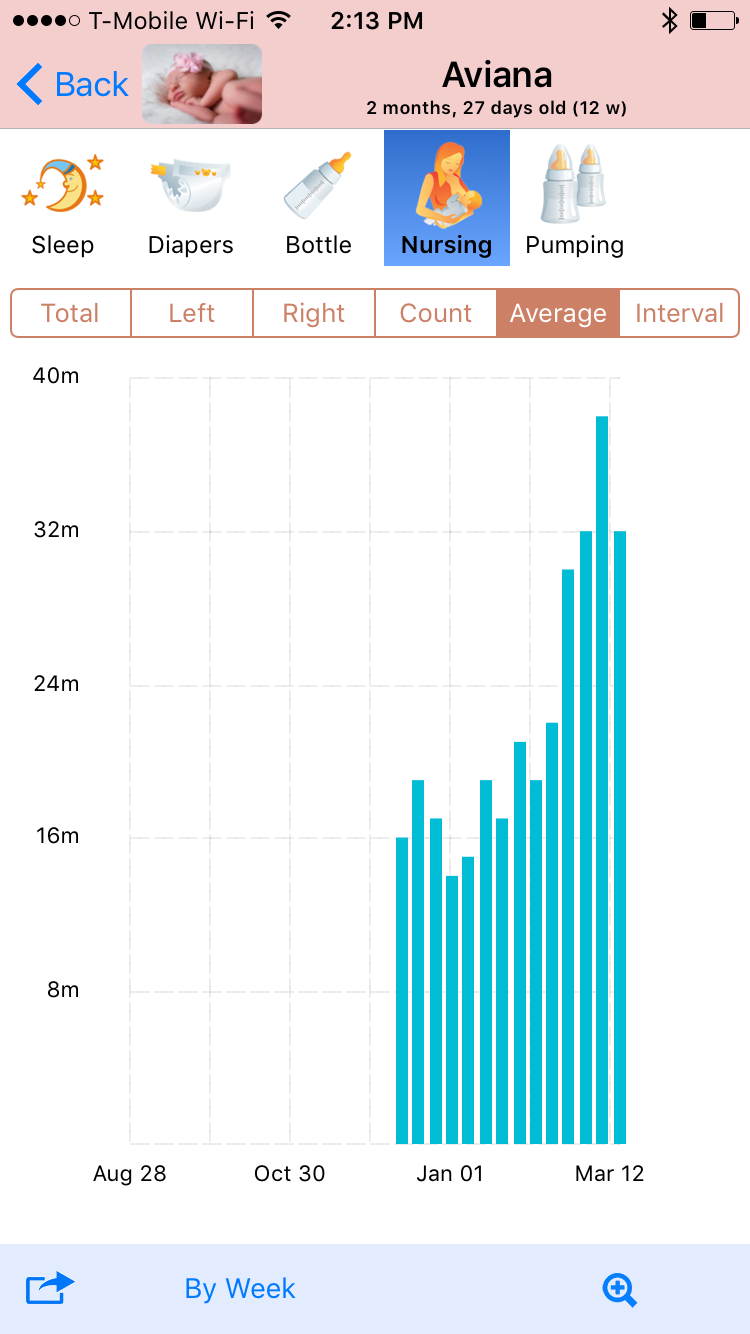Open Aviana's baby photo
This screenshot has width=750, height=1334.
(202, 84)
